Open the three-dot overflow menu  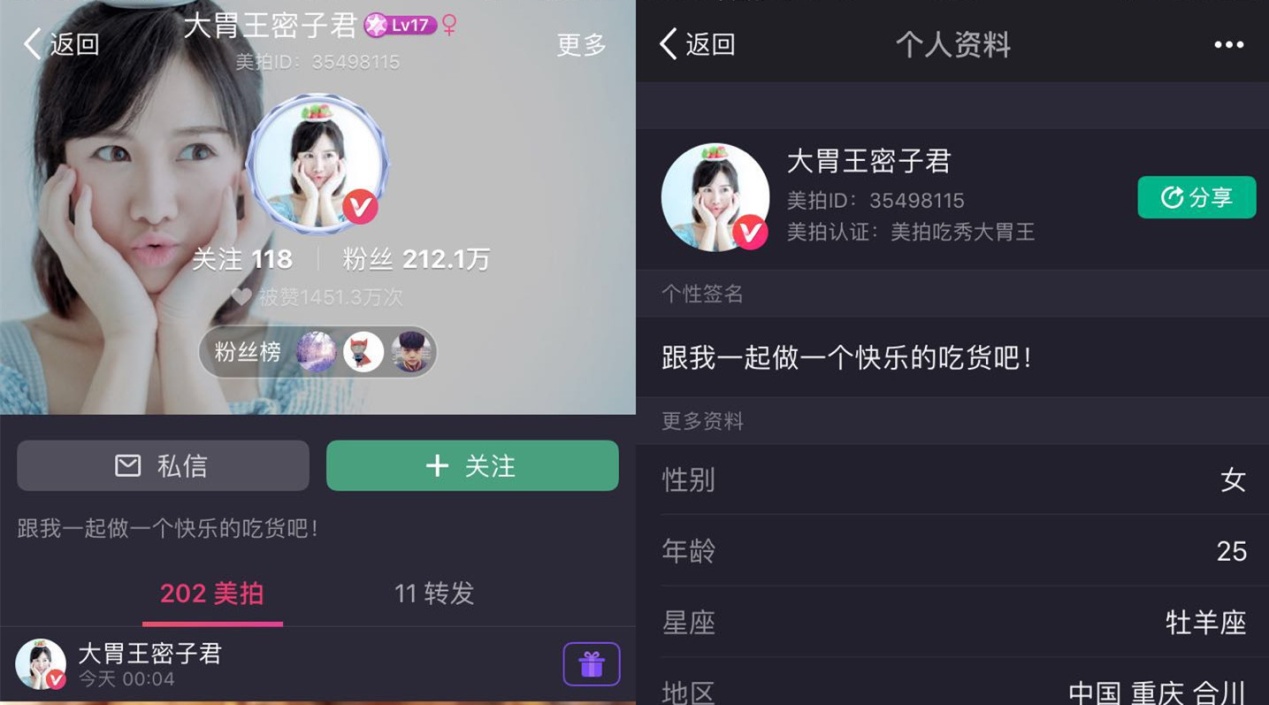[1229, 45]
